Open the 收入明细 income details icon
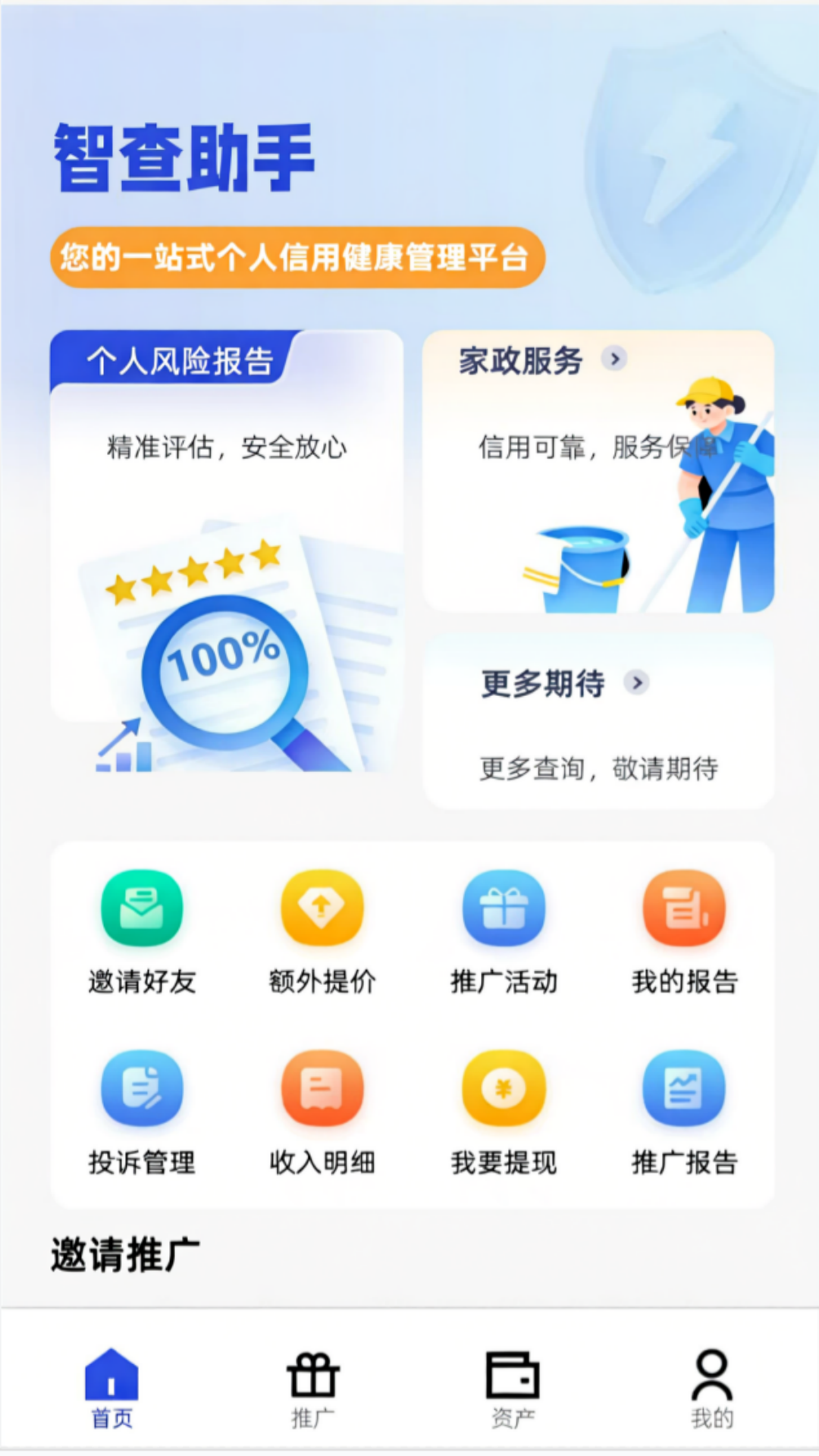This screenshot has height=1456, width=819. 322,1090
